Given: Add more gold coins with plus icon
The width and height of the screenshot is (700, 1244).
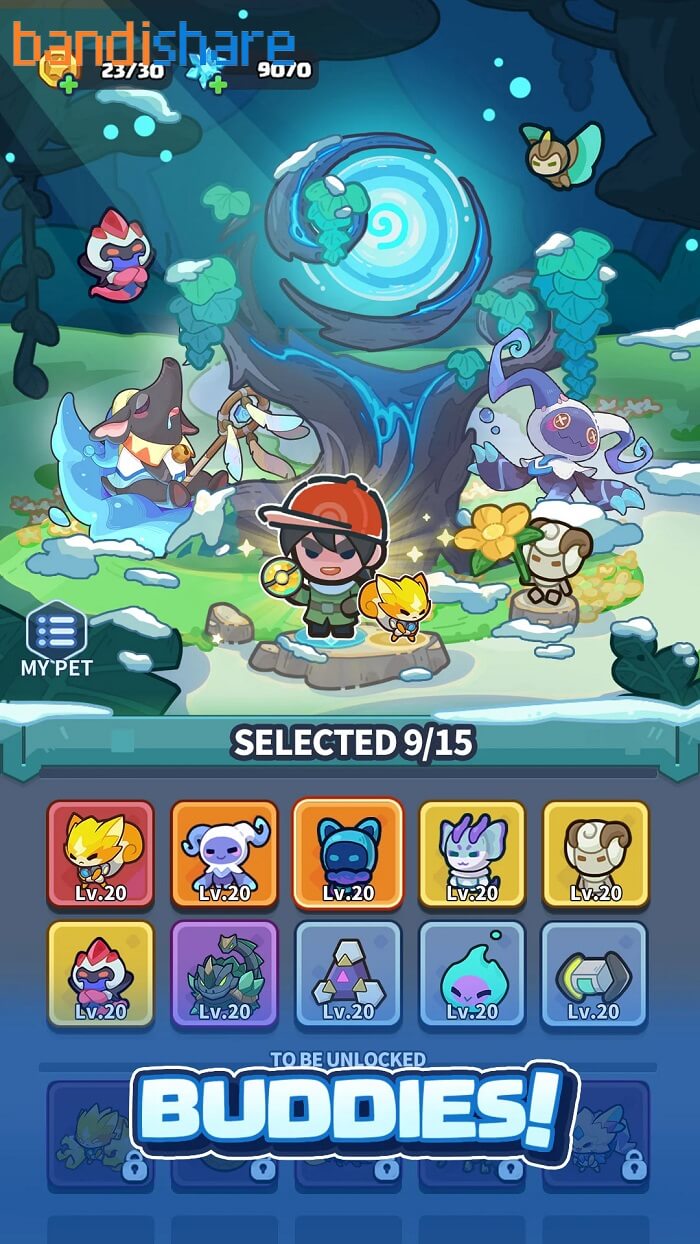Looking at the screenshot, I should 68,85.
